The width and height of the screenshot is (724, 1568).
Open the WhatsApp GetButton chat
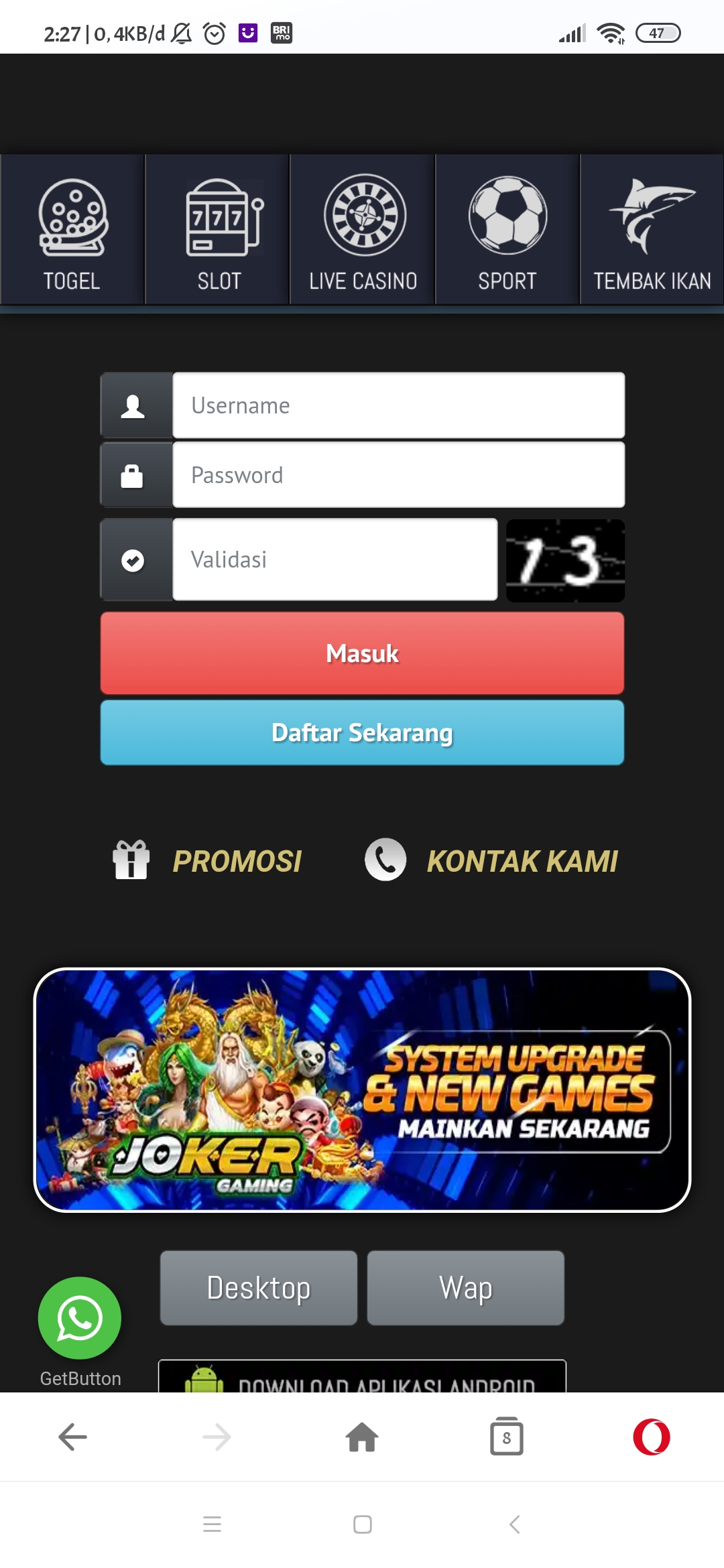(x=80, y=1318)
